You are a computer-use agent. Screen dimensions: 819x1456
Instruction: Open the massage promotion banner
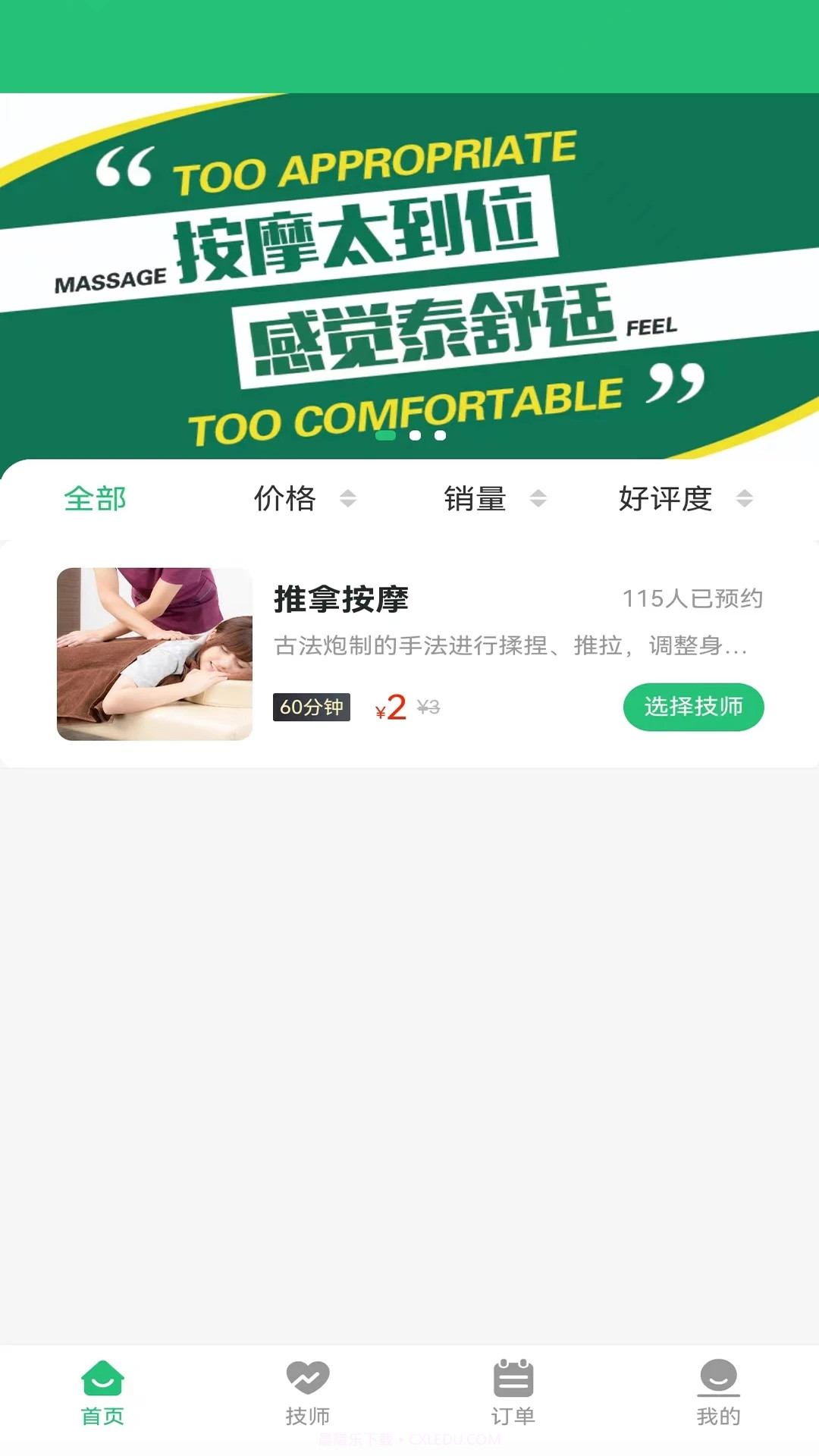409,277
